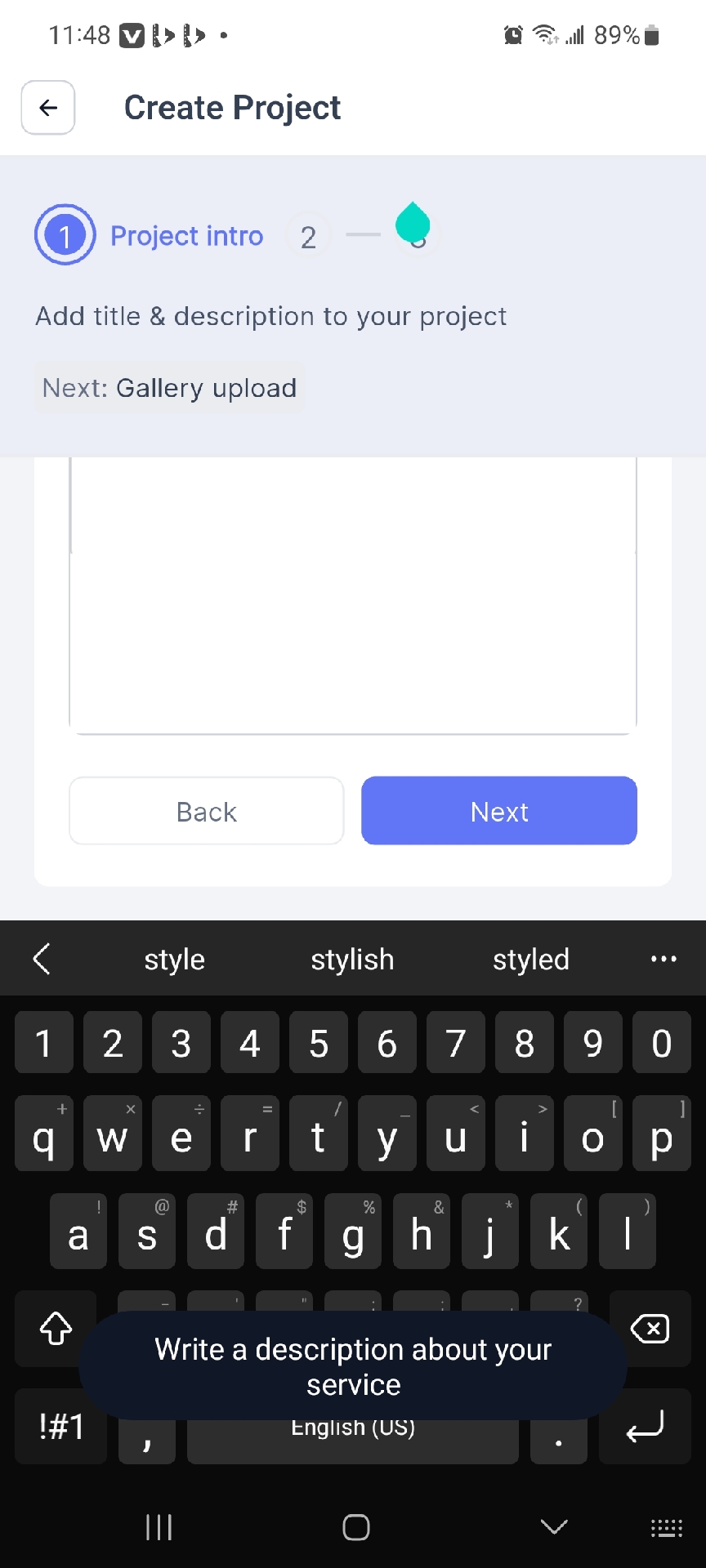
Task: Collapse the keyboard suggestion toolbar arrow
Action: pos(42,959)
